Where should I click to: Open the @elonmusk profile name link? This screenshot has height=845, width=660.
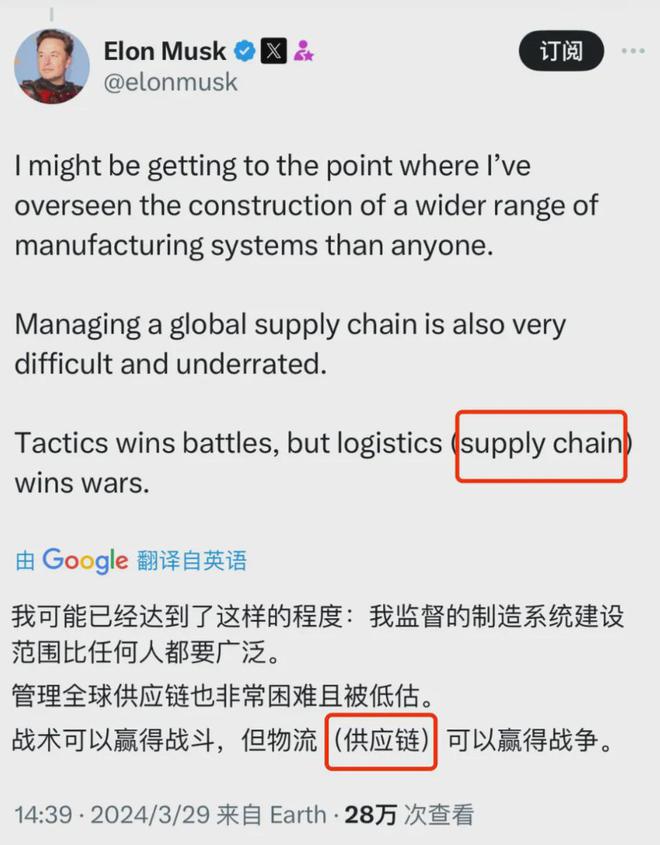(x=171, y=82)
